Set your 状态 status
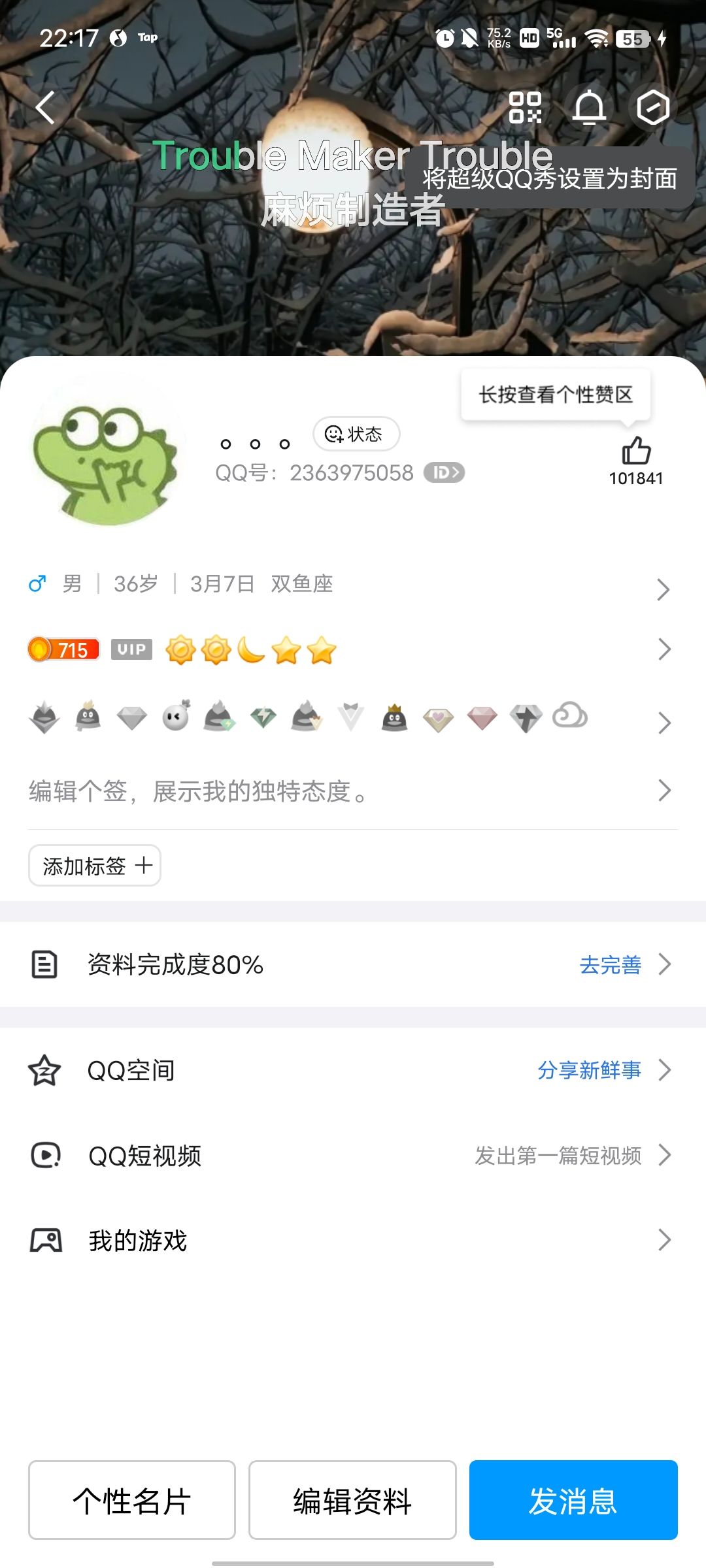This screenshot has height=1568, width=706. pos(356,434)
